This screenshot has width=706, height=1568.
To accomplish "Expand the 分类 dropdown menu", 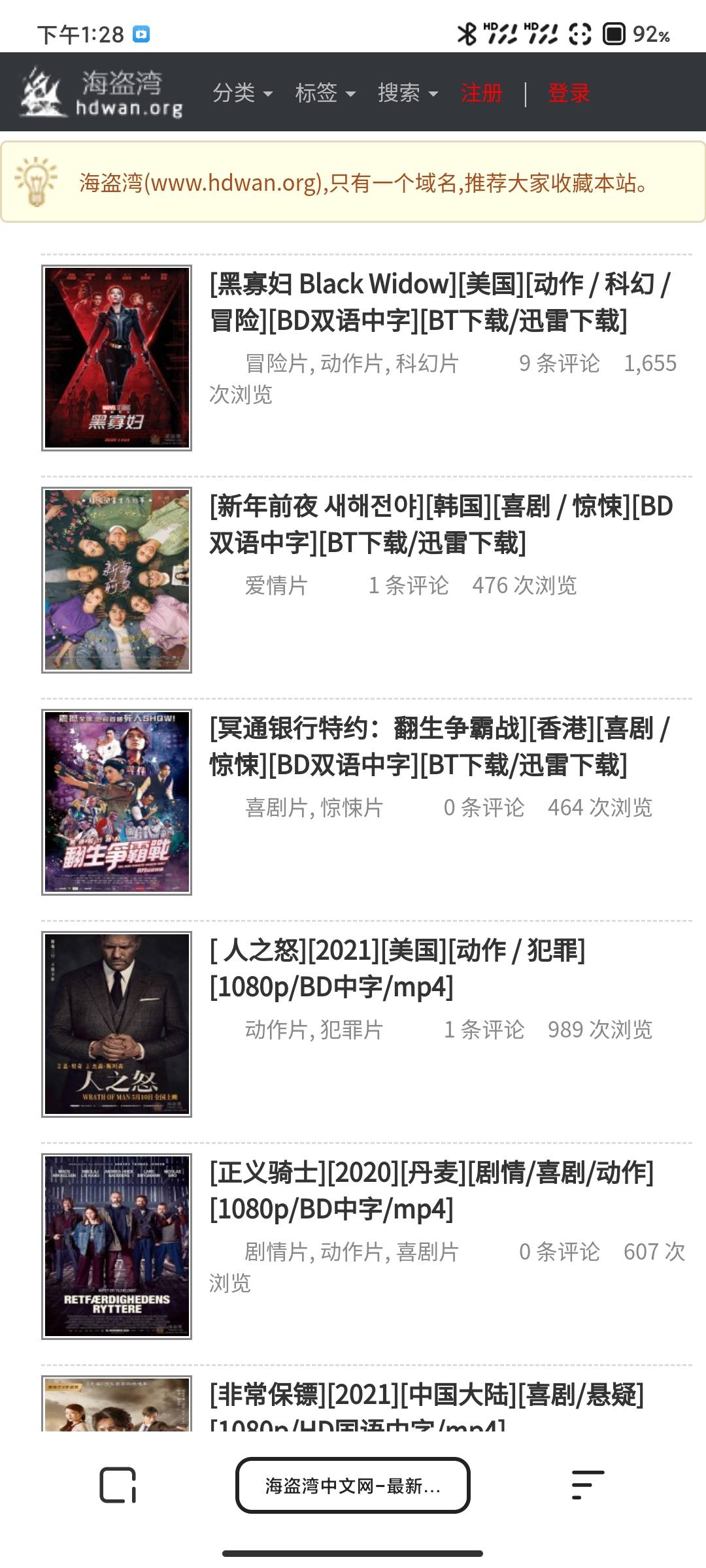I will click(242, 93).
